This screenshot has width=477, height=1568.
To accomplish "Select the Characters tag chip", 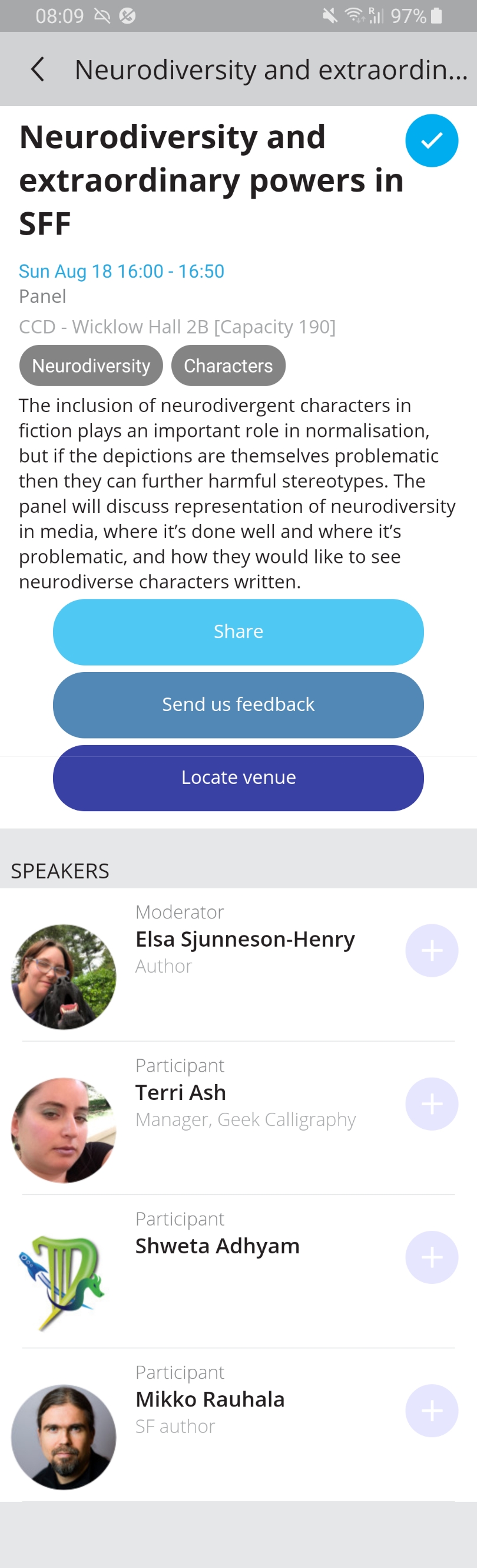I will [228, 365].
